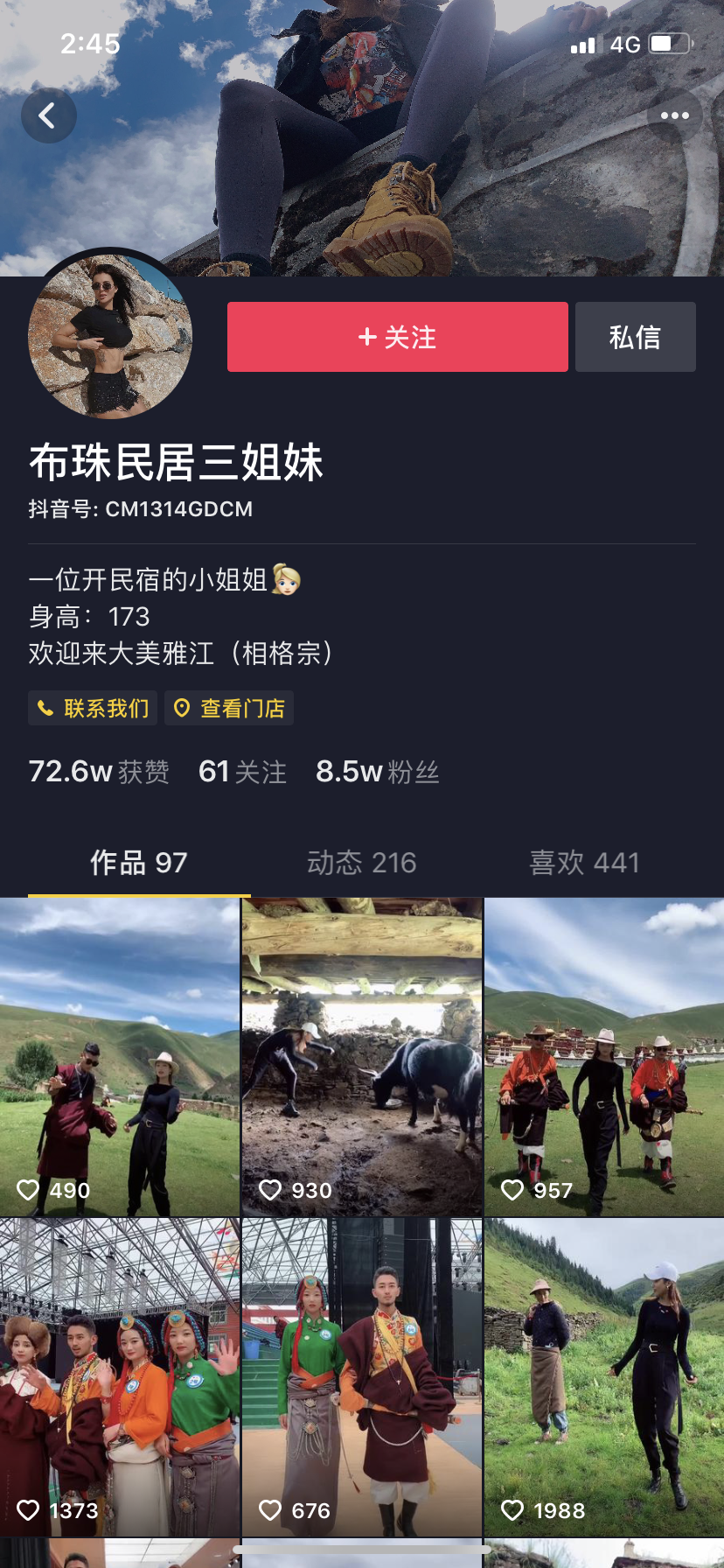Follow this account with 关注 button
This screenshot has width=724, height=1568.
pyautogui.click(x=397, y=337)
